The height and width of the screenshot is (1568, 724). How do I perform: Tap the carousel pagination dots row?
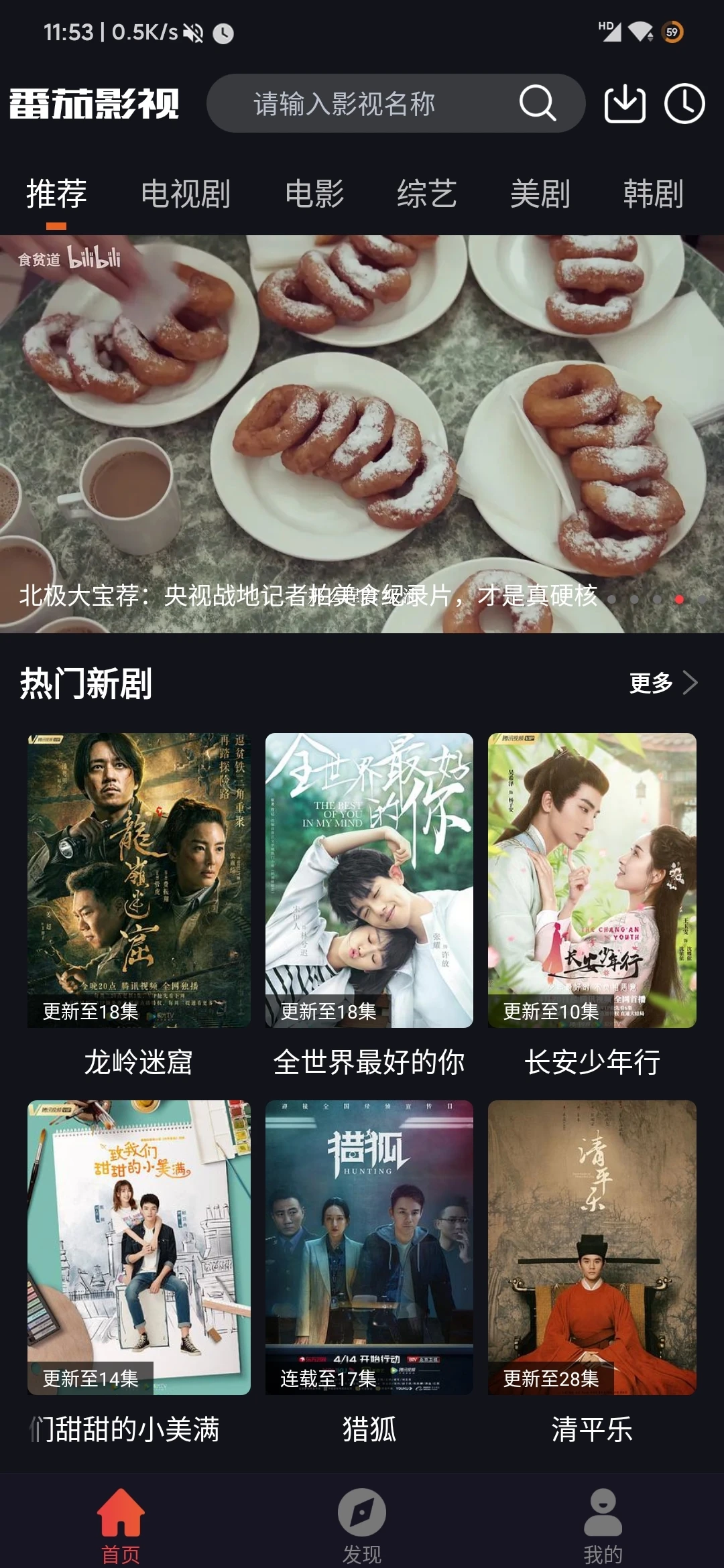pos(656,600)
